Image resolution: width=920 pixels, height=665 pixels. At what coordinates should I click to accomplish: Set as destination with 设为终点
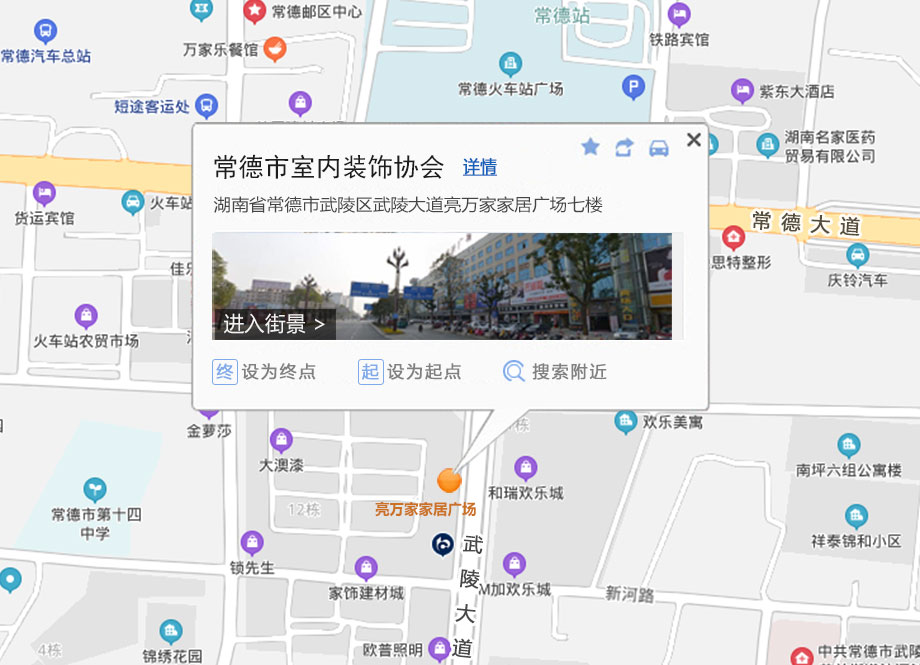(x=264, y=372)
